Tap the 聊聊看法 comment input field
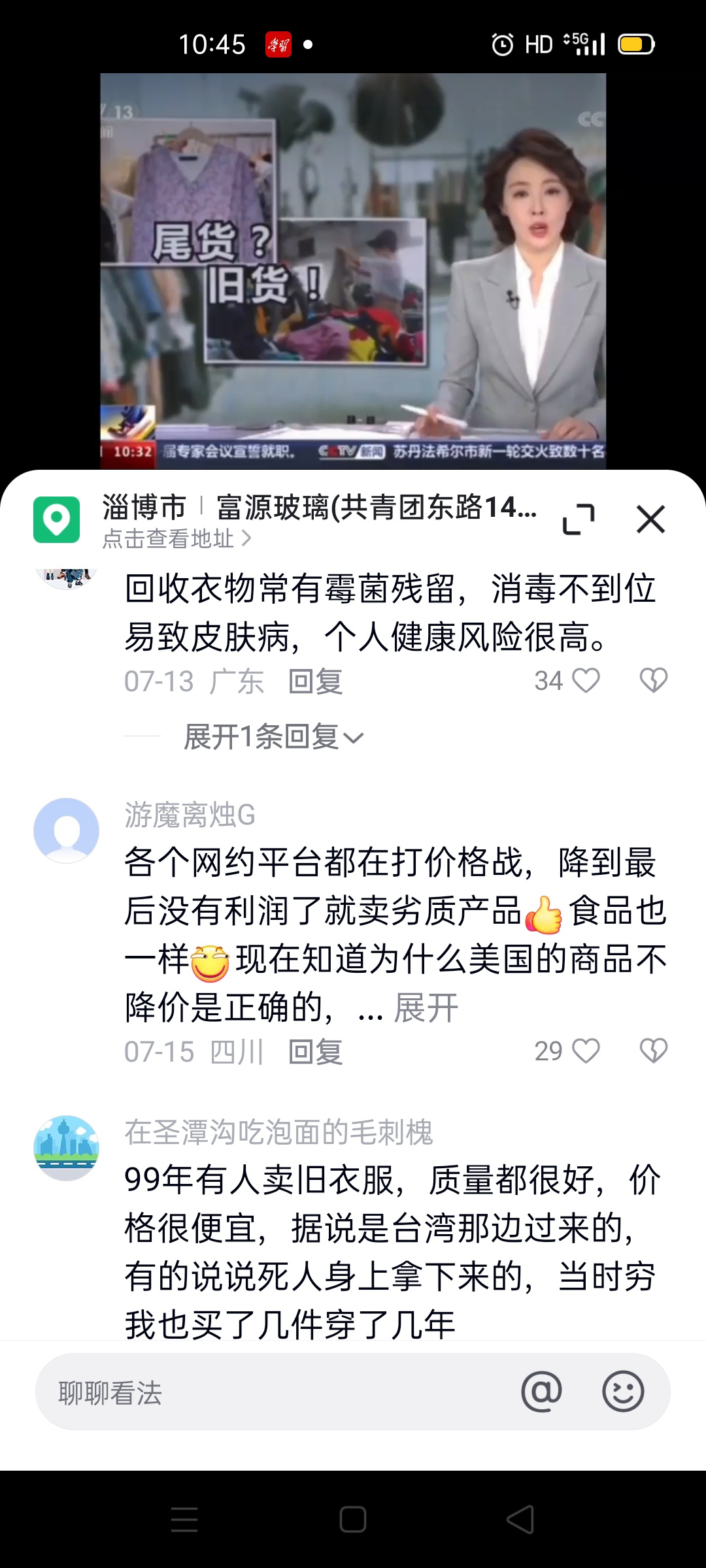Image resolution: width=706 pixels, height=1568 pixels. coord(275,1392)
